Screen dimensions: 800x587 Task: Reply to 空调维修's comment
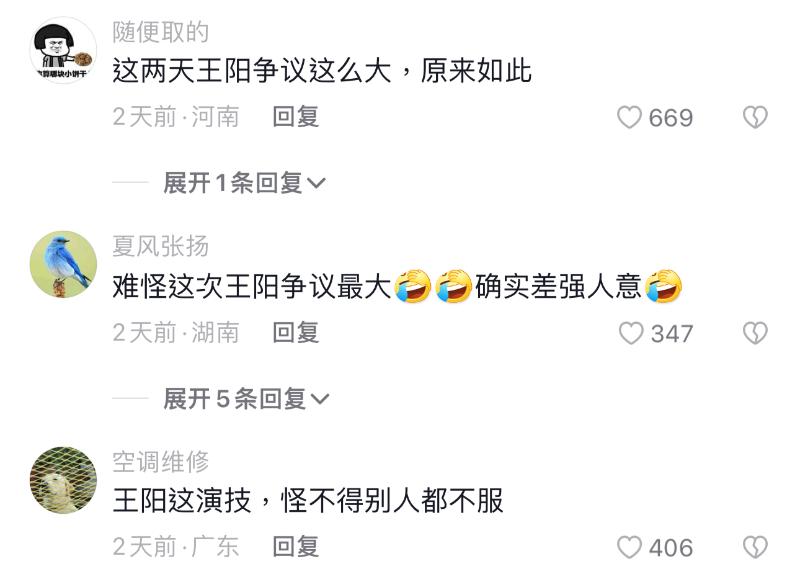pyautogui.click(x=295, y=547)
